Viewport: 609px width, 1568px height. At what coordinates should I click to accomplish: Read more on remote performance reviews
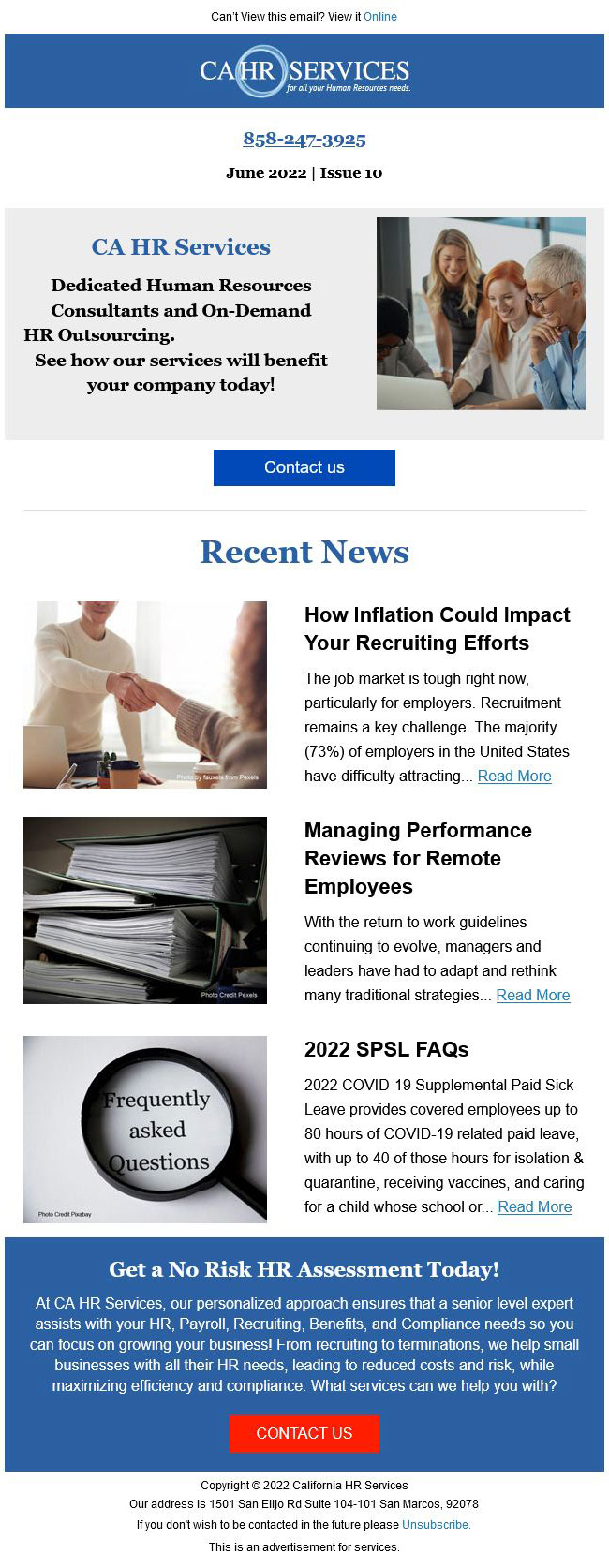click(532, 995)
